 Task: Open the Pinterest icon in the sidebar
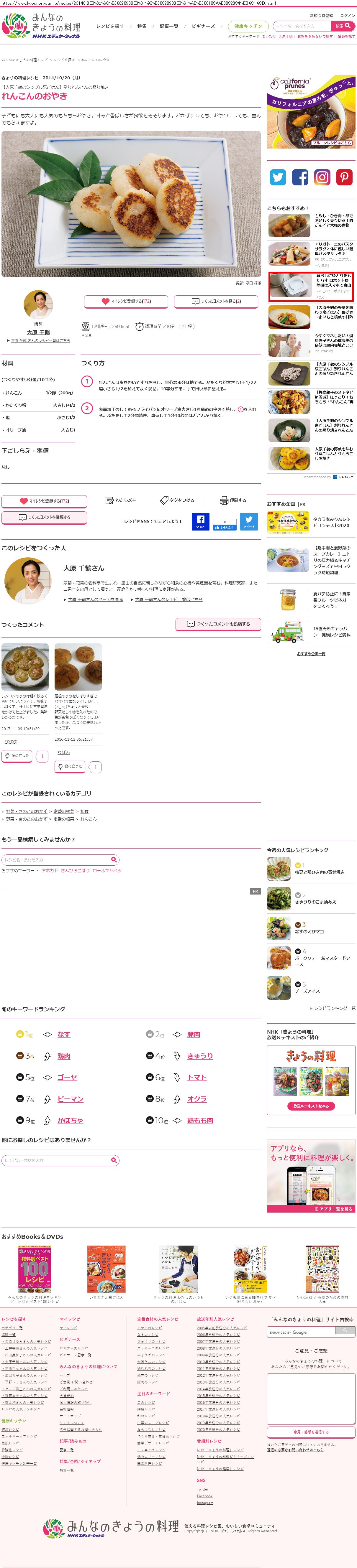click(344, 177)
